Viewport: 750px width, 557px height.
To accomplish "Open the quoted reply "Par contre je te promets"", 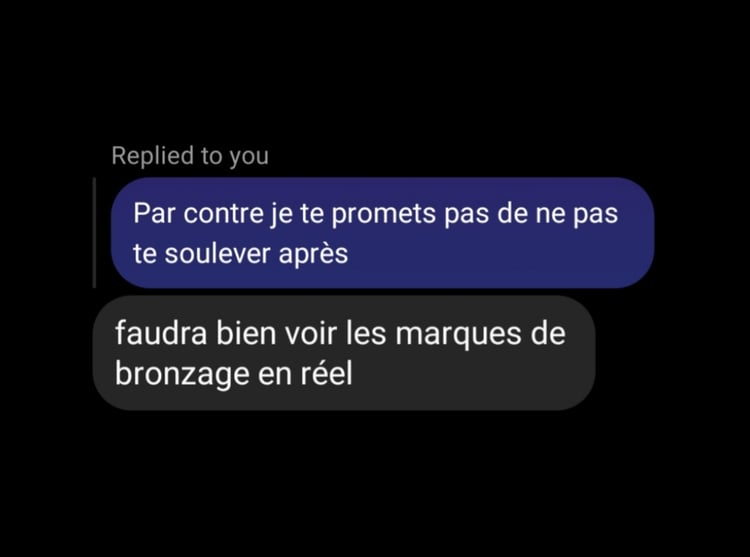I will tap(381, 233).
